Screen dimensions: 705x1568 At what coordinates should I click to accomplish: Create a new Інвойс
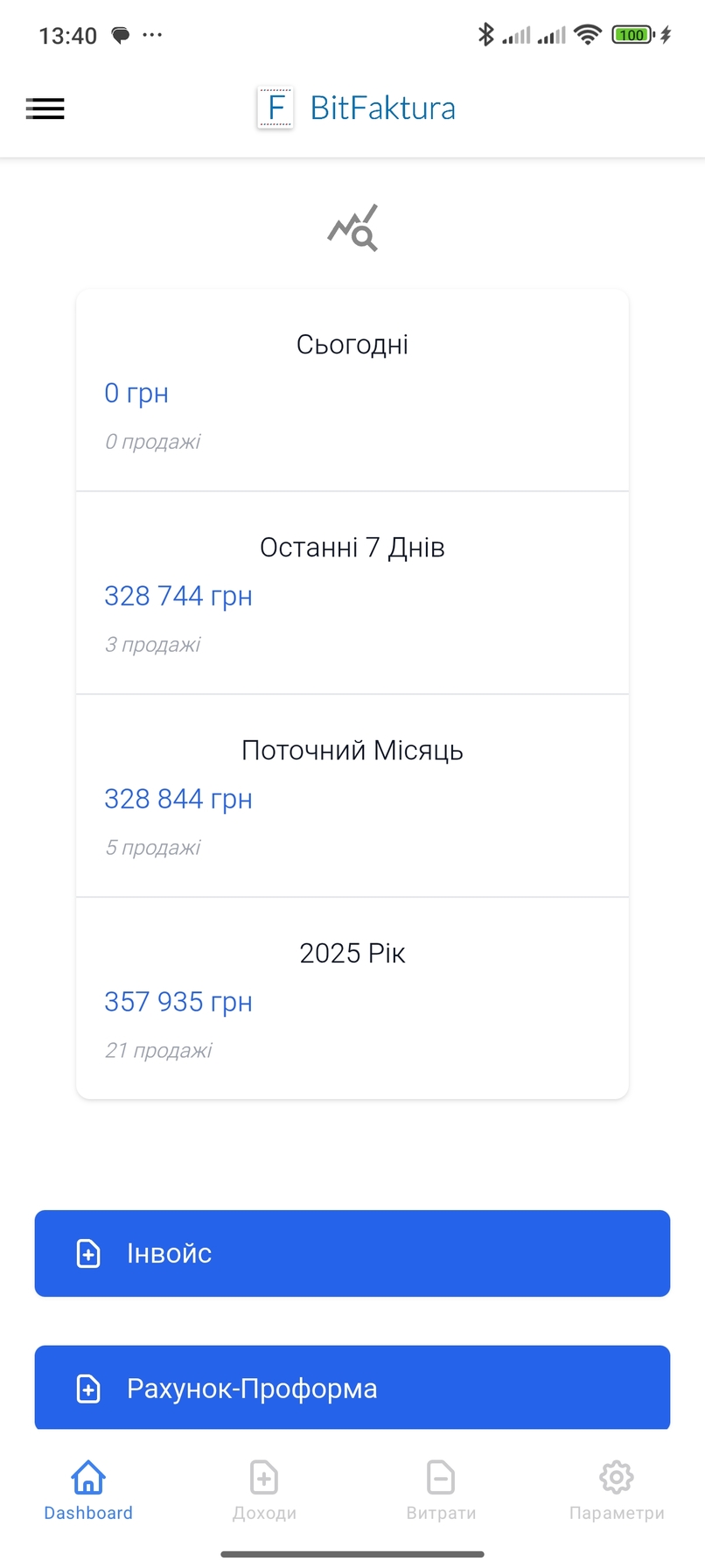pos(352,1253)
